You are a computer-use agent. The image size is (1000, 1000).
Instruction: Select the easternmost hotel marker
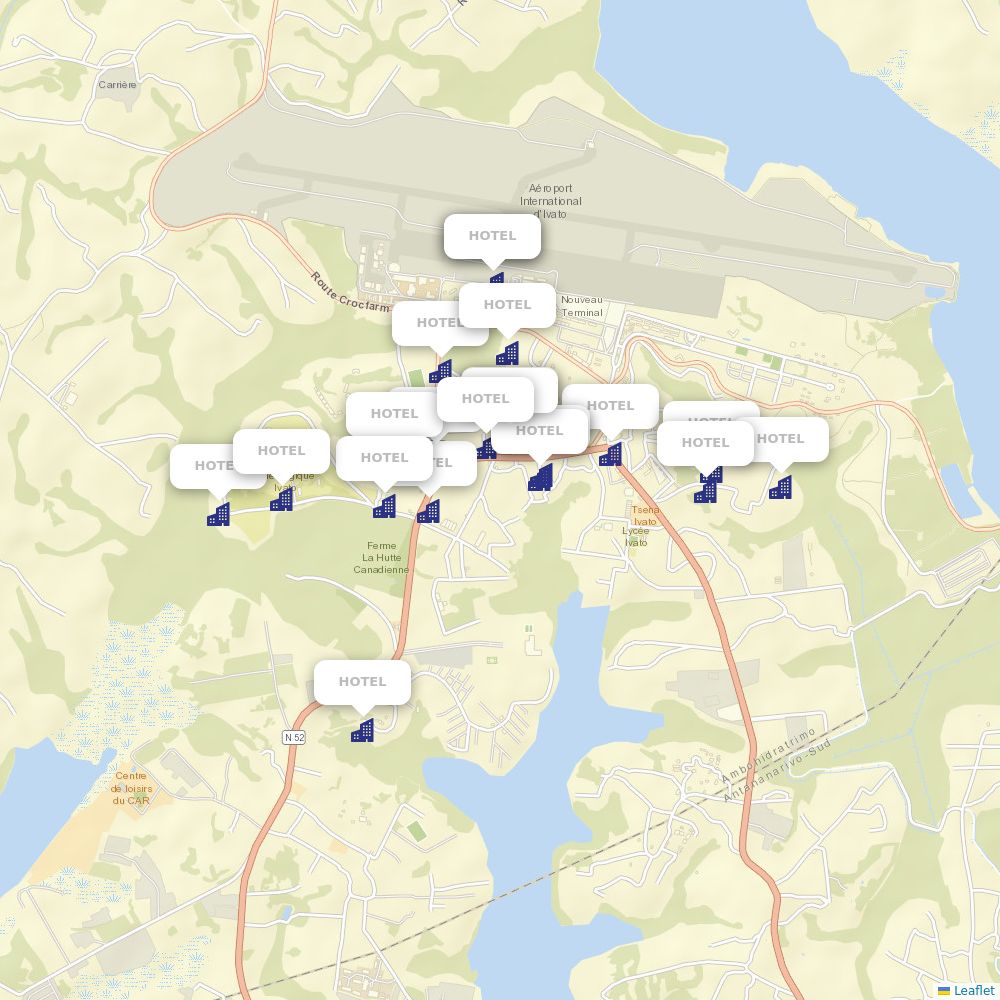pos(780,487)
